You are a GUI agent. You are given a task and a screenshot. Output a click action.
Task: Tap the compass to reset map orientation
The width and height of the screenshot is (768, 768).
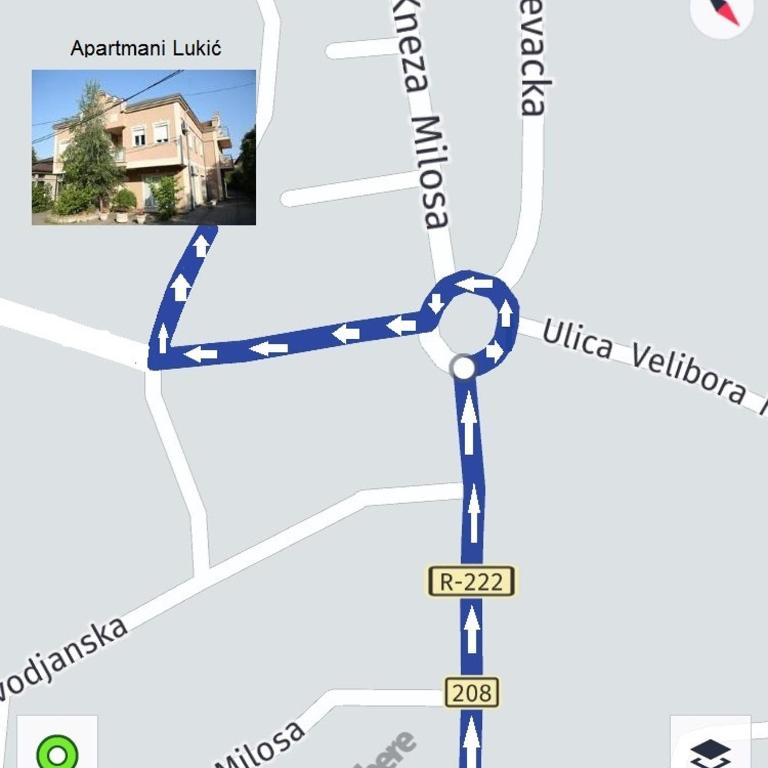722,12
